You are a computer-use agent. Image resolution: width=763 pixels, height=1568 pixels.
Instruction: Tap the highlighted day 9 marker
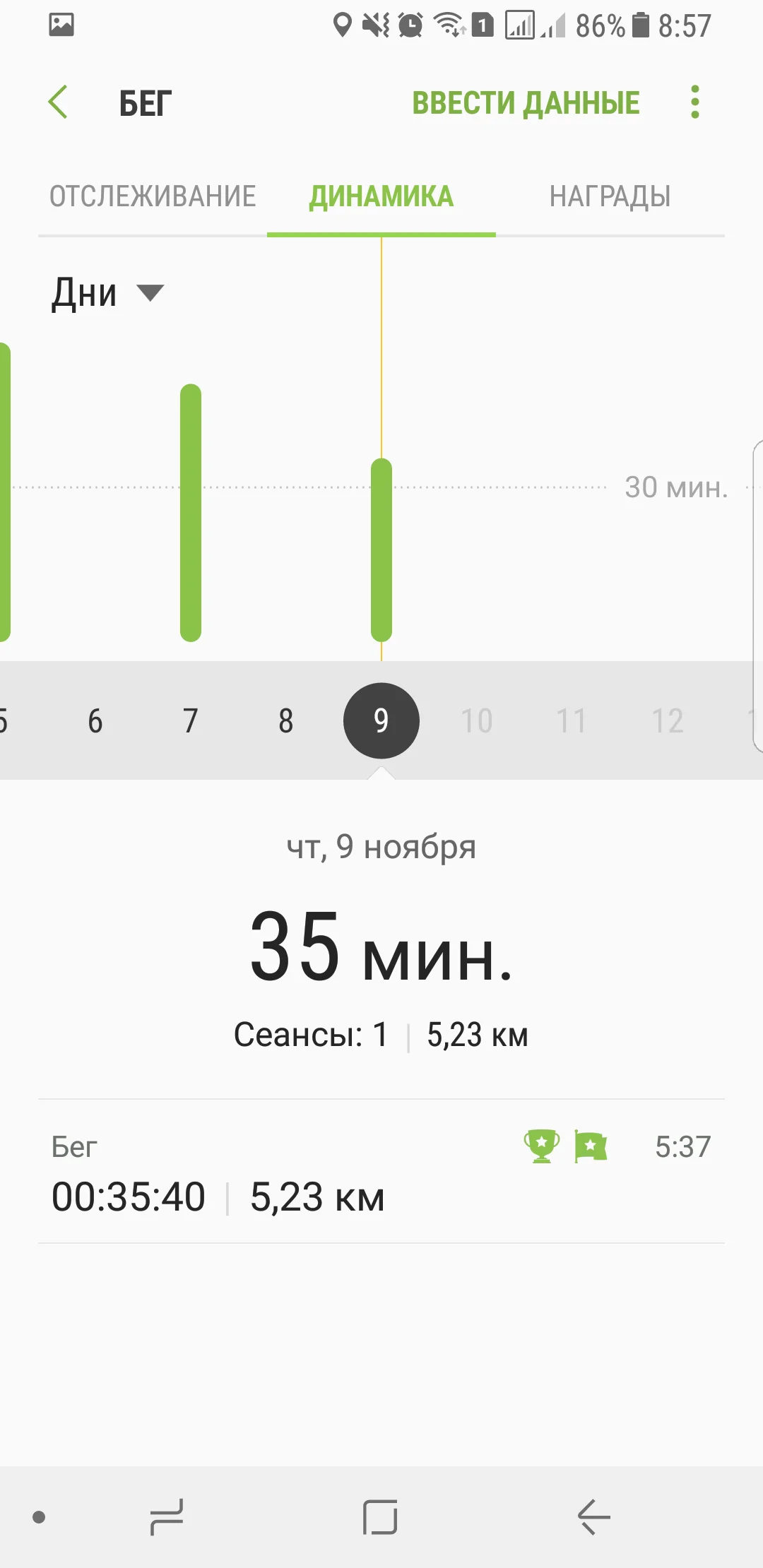tap(381, 721)
